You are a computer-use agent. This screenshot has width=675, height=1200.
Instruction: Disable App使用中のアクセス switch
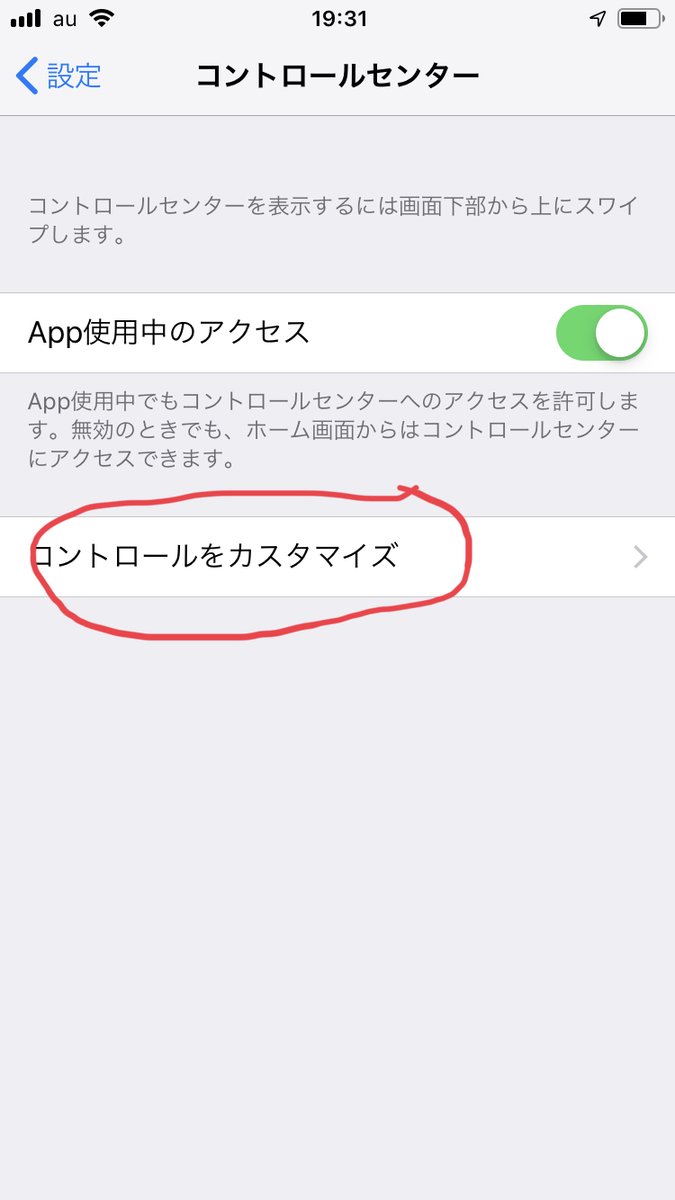(x=601, y=333)
